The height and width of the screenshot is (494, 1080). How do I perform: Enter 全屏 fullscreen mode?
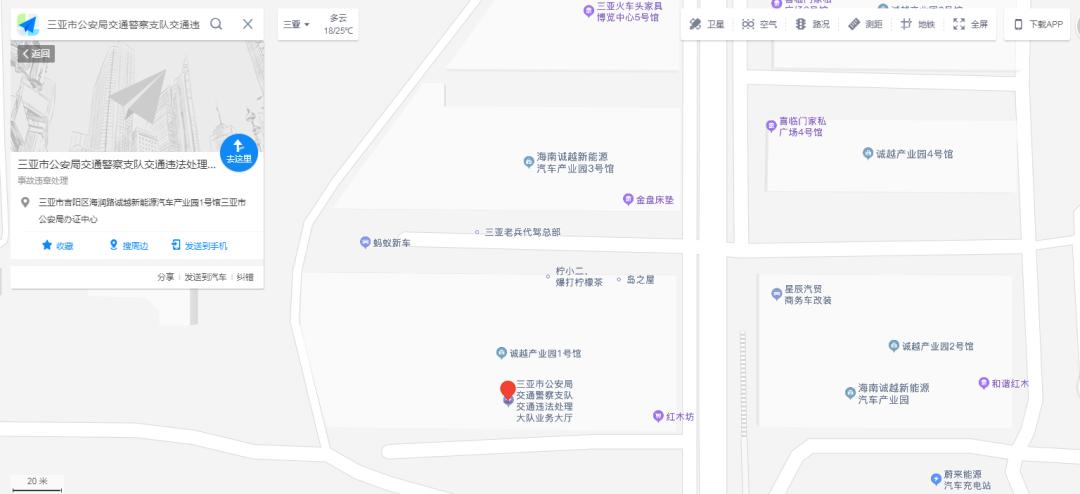(970, 24)
